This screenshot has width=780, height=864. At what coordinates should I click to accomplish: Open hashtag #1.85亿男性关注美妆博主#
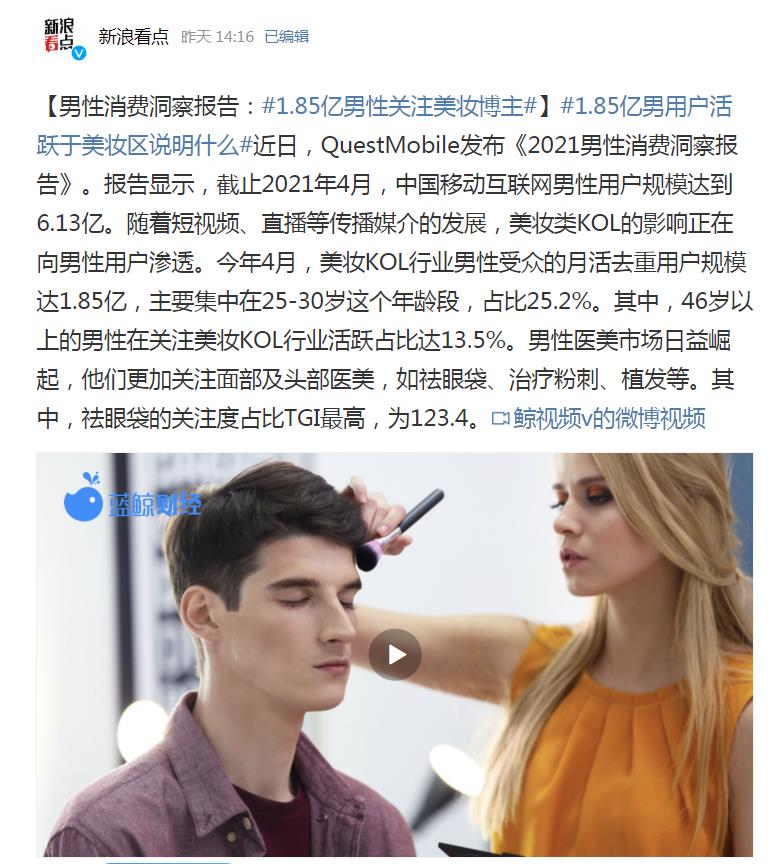400,106
